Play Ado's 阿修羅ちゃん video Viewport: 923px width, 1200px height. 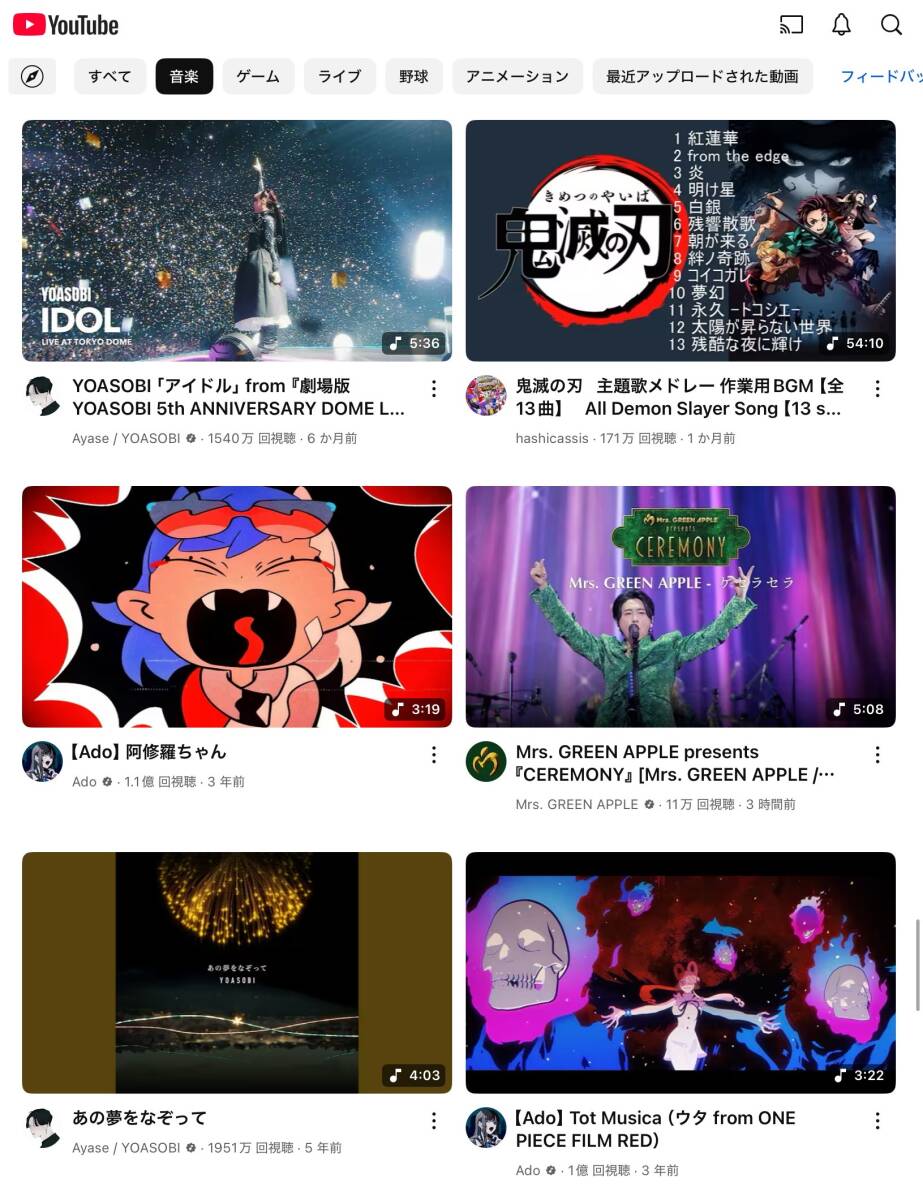pos(237,606)
